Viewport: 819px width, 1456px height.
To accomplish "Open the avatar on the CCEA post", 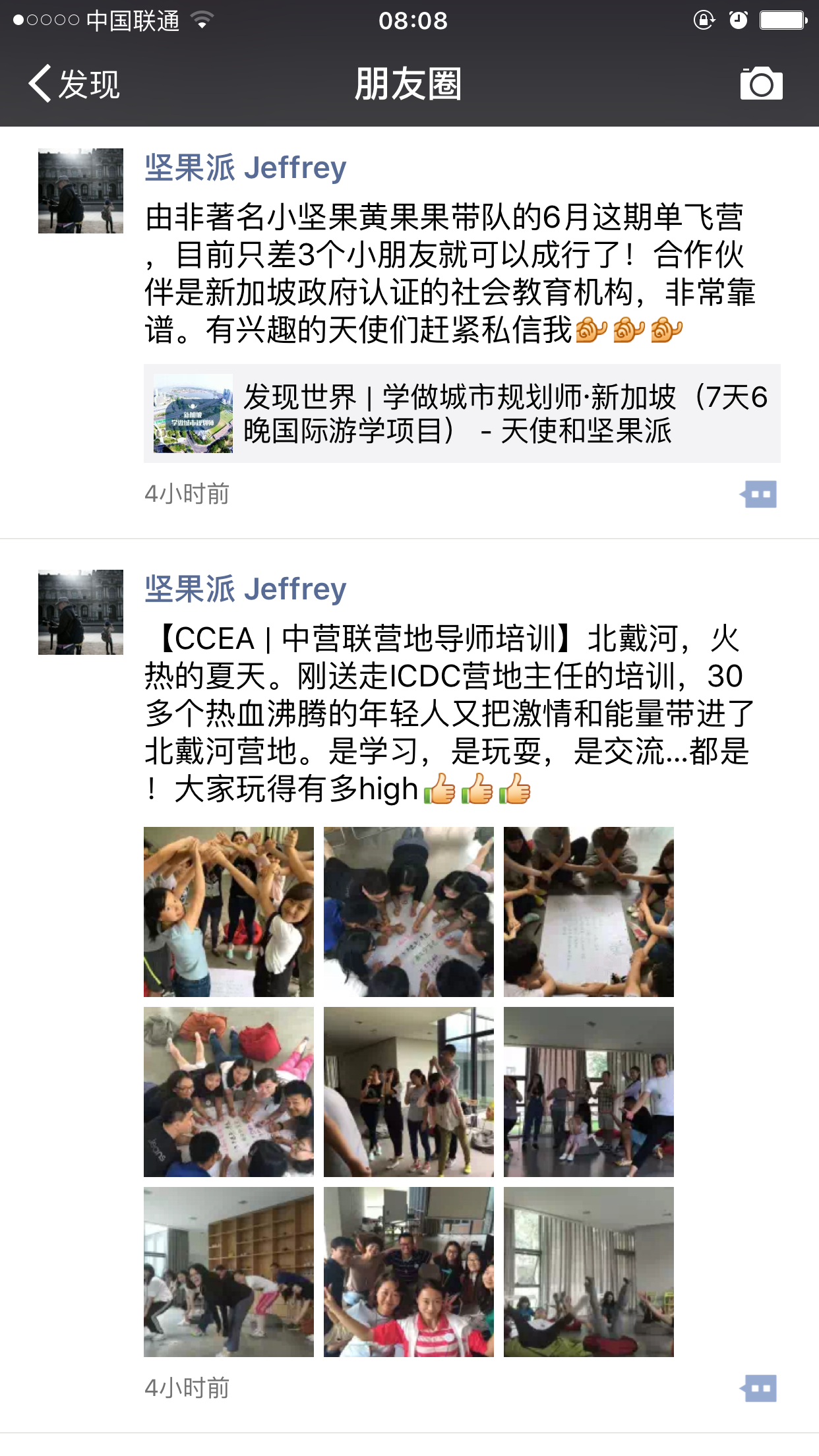I will click(80, 612).
